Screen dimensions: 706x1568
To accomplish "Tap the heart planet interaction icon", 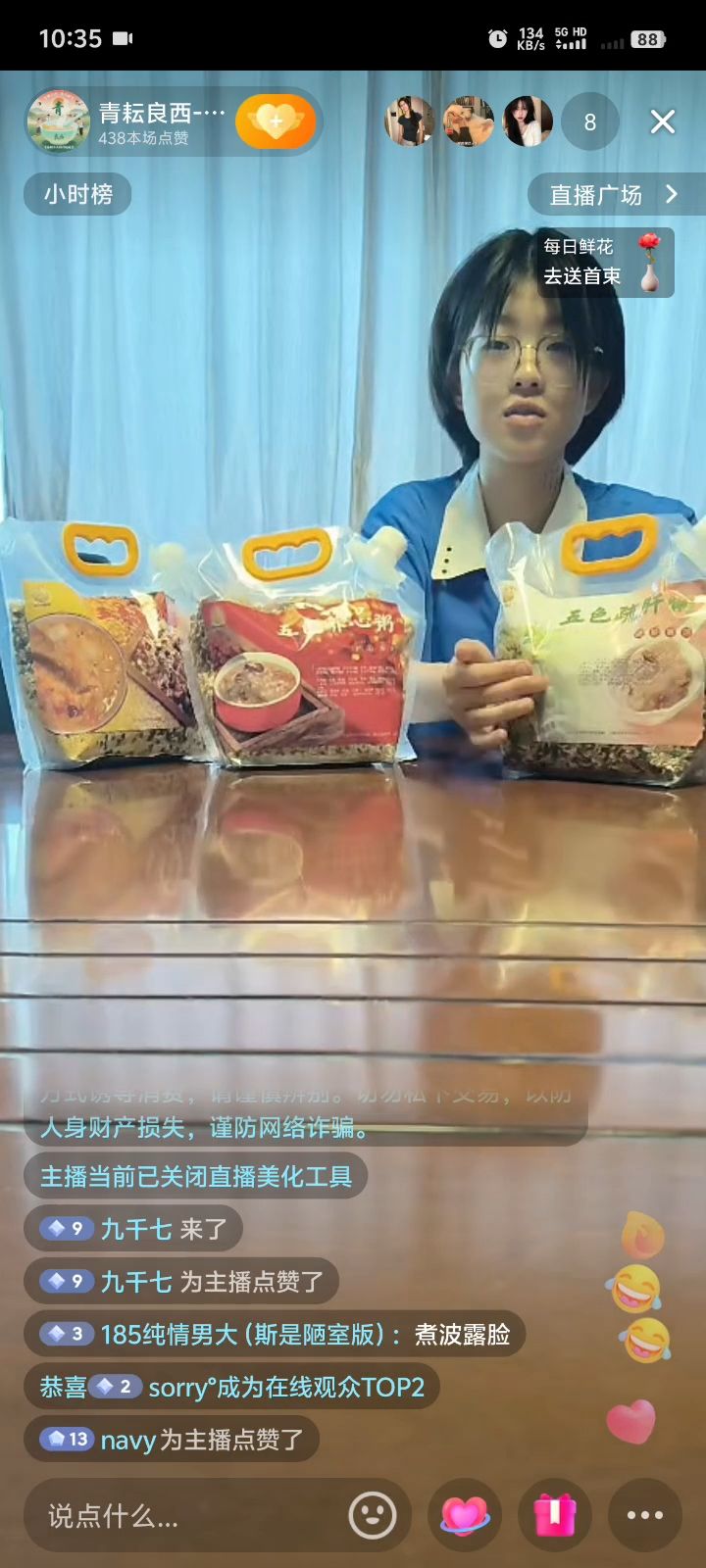I will point(465,1516).
